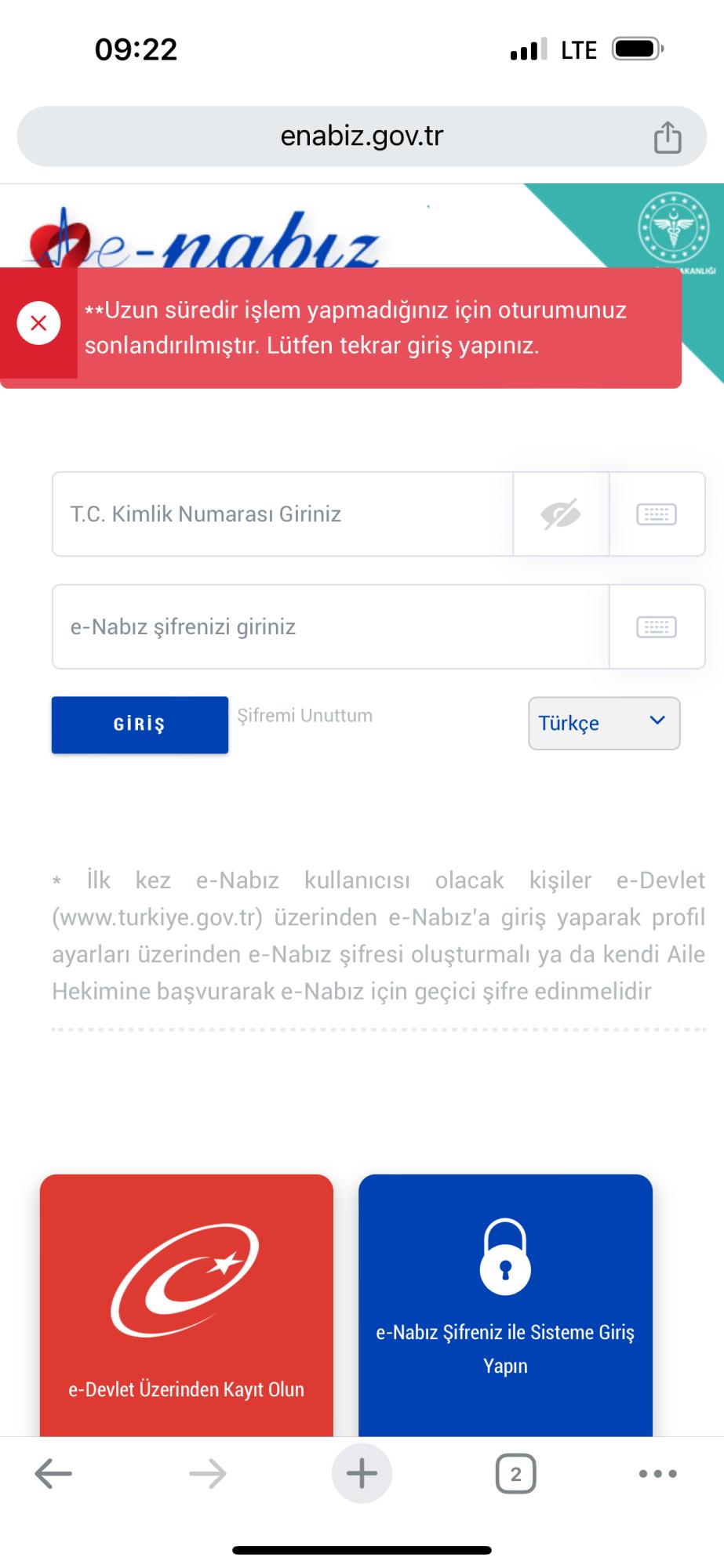Go back to the previous page
724x1568 pixels.
point(53,1474)
